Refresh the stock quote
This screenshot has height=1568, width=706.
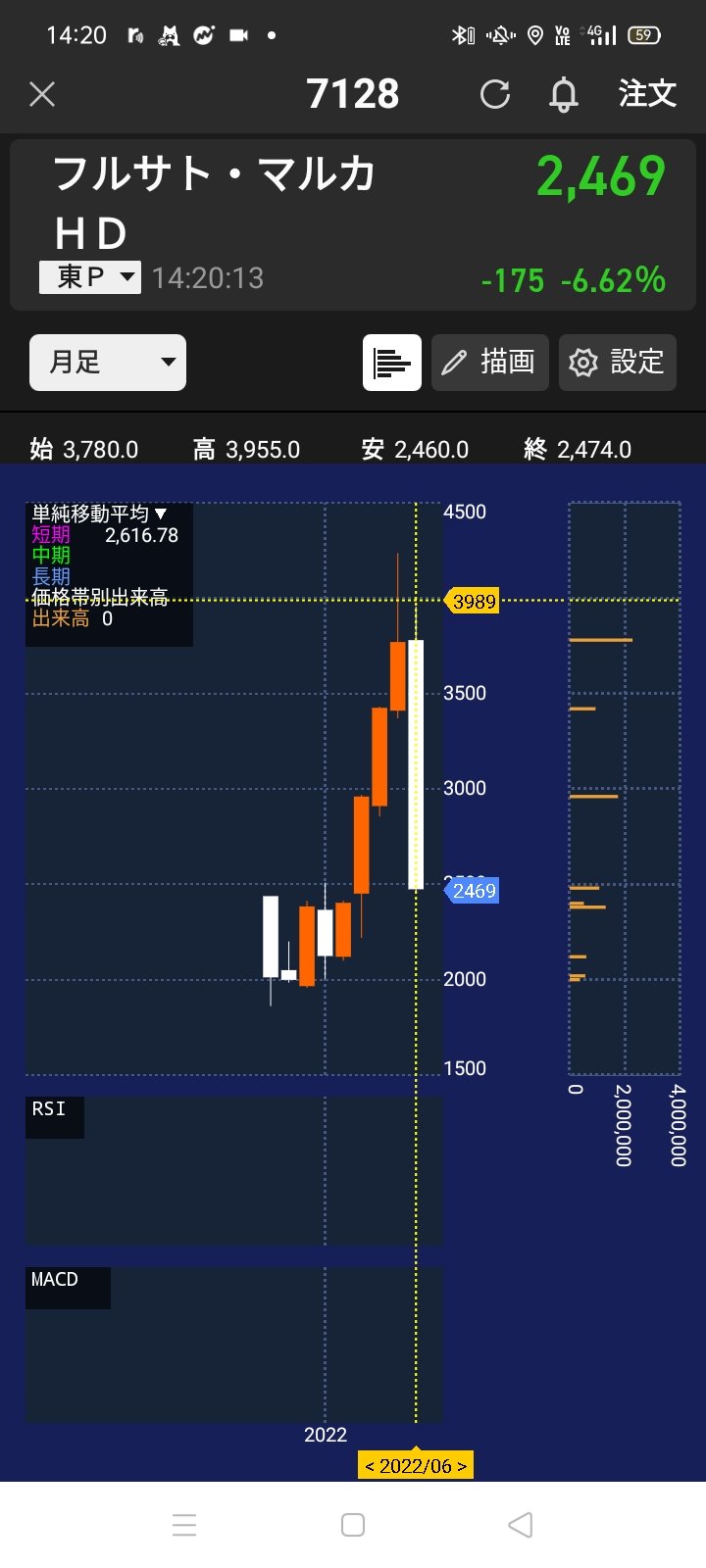coord(495,94)
